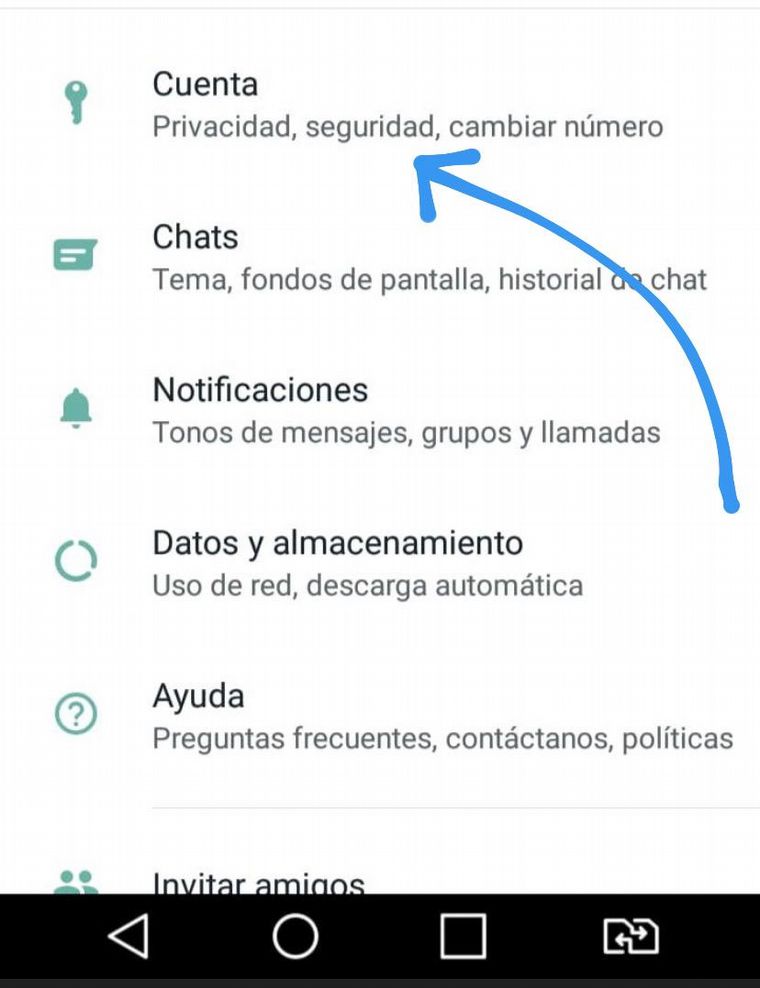Open Datos y almacenamiento
760x988 pixels.
[380, 562]
